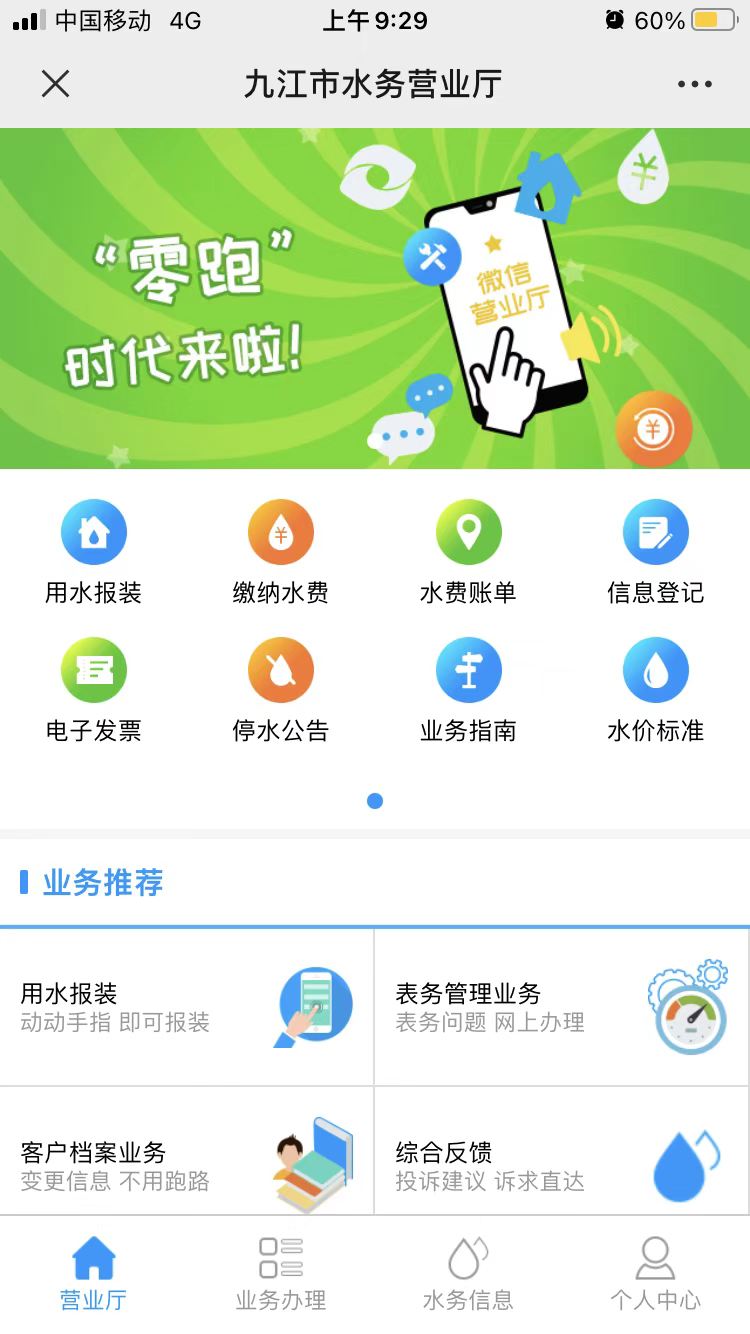Open 电子发票 electronic invoices
This screenshot has width=750, height=1334.
click(x=94, y=690)
